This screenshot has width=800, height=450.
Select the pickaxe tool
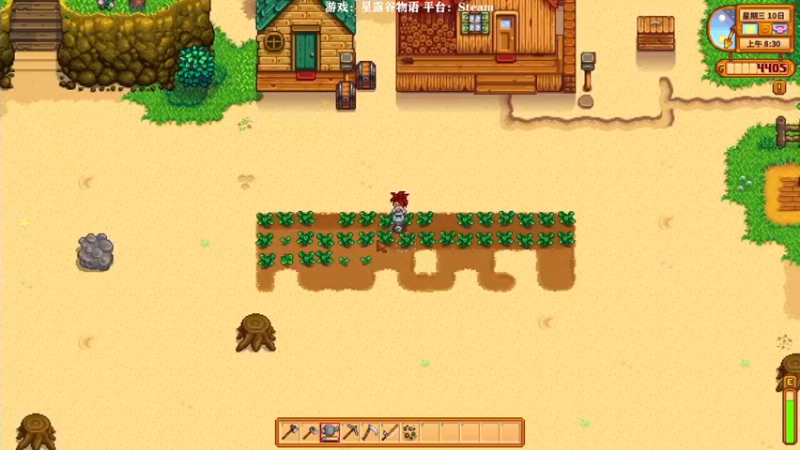click(x=350, y=432)
